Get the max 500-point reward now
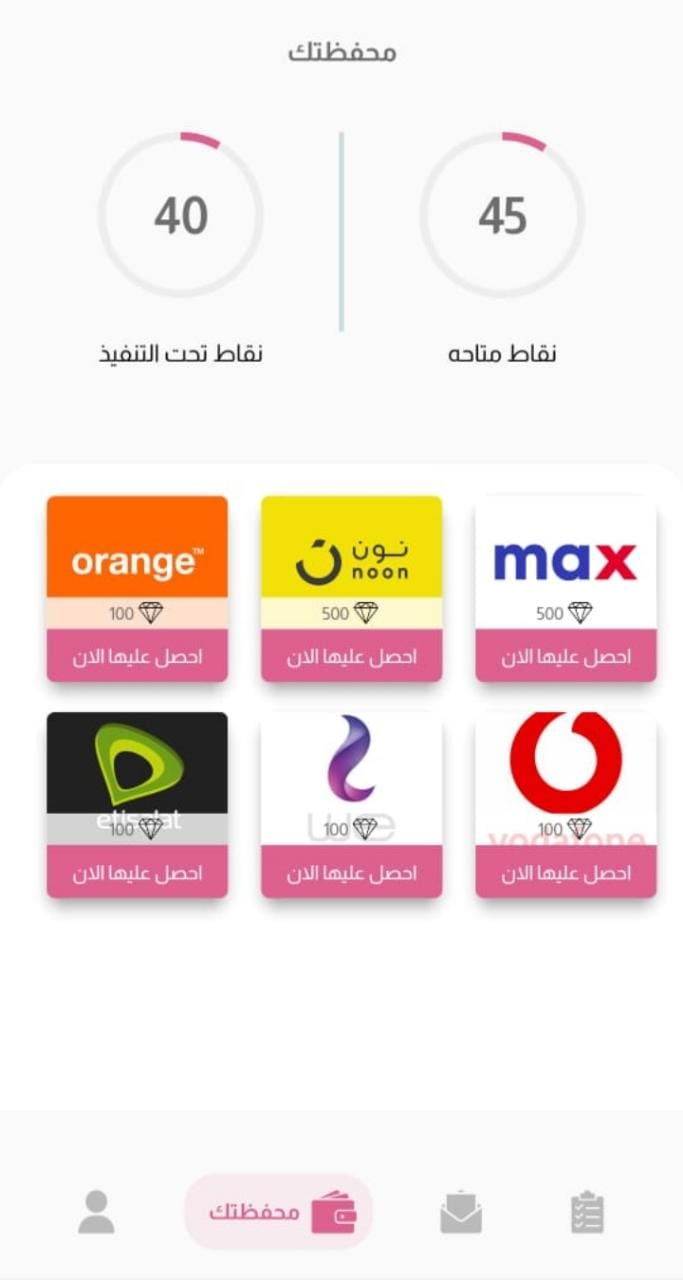This screenshot has width=683, height=1280. [565, 656]
